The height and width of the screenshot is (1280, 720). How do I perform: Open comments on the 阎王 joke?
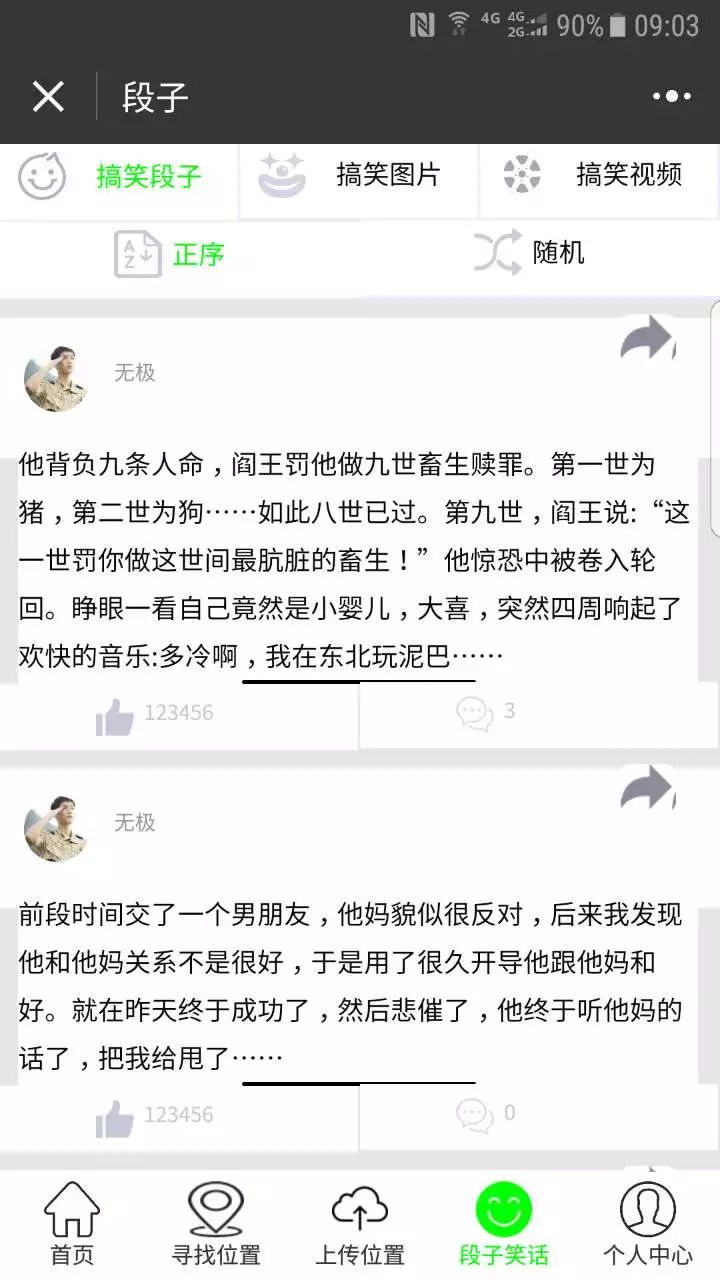pos(487,712)
